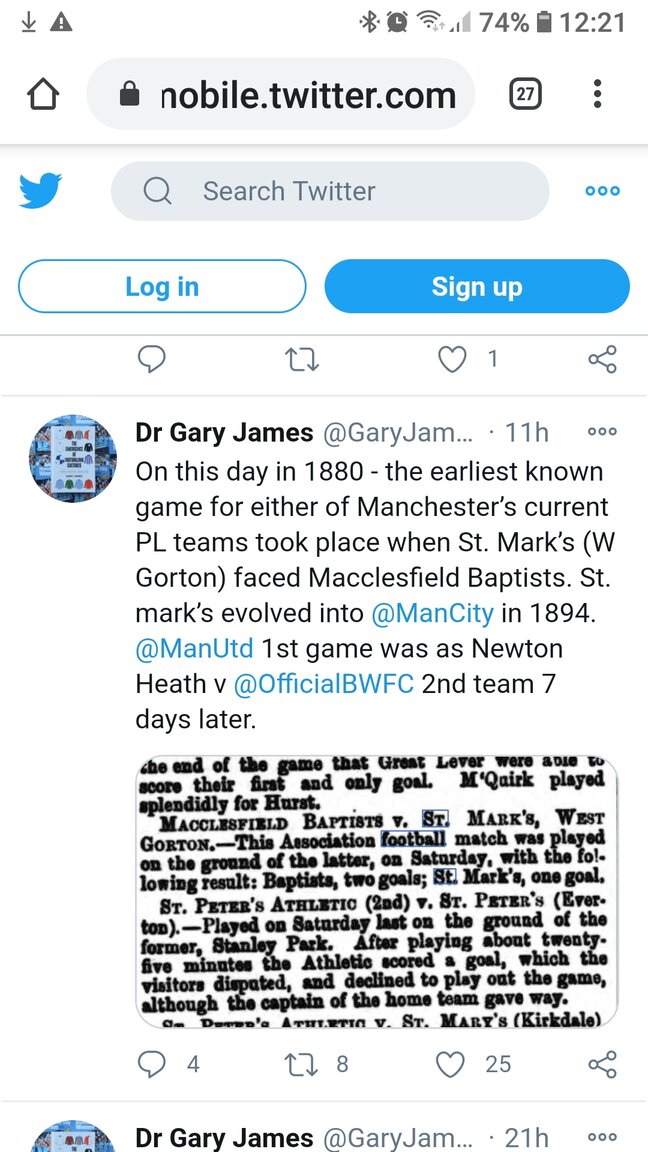Like the tweet with 25 likes
This screenshot has height=1152, width=648.
451,1064
